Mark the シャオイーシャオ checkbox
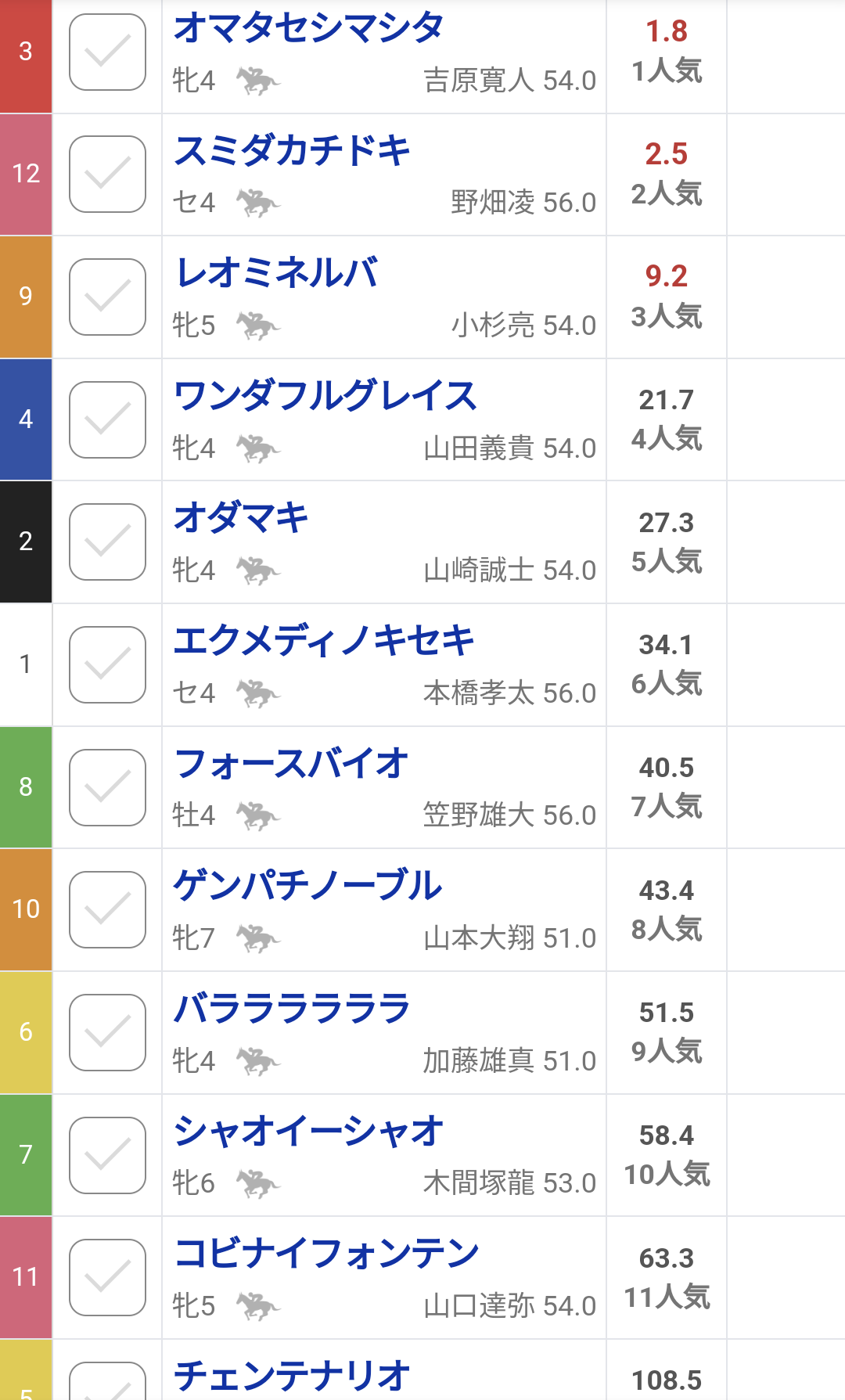Screen dimensions: 845x1400 107,1155
